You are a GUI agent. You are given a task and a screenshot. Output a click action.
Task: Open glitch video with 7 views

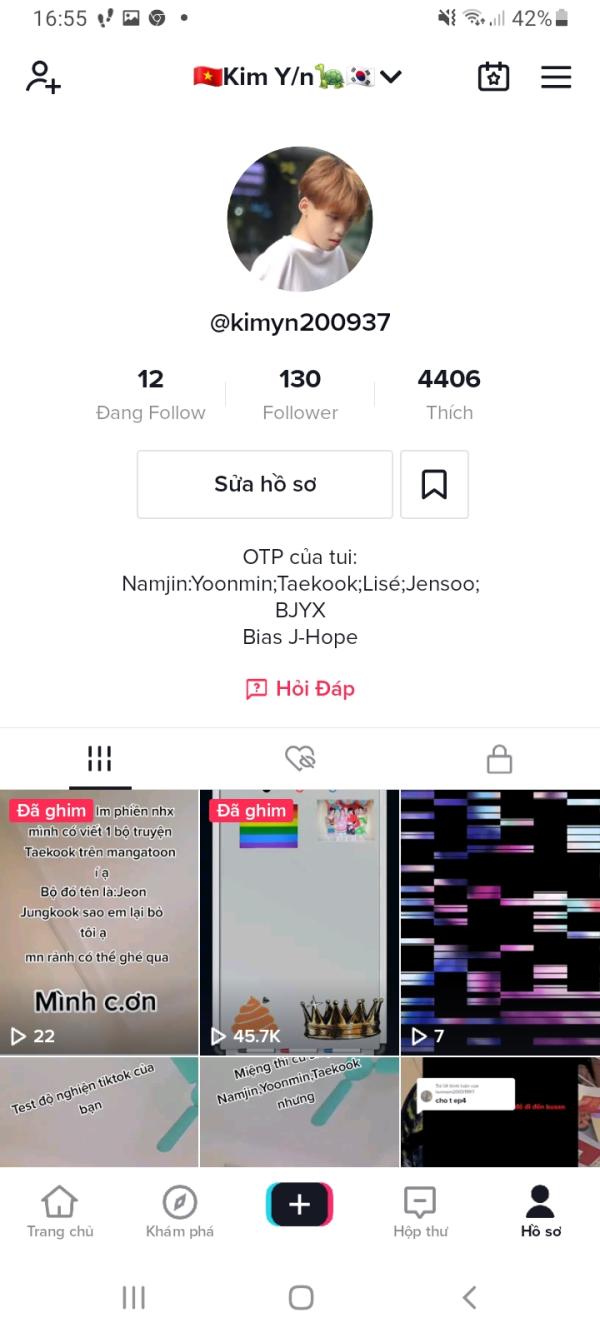pyautogui.click(x=500, y=922)
